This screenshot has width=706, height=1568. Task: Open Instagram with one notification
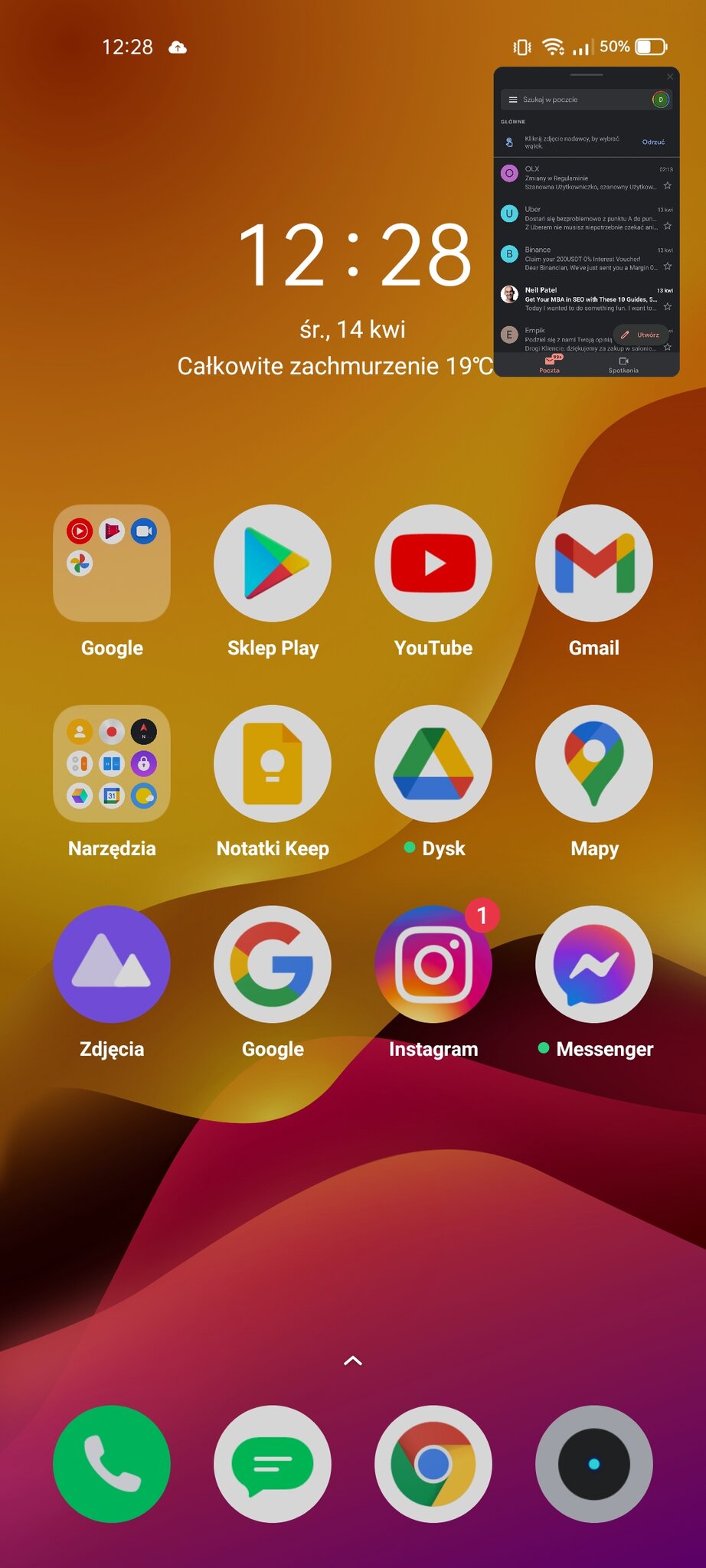pyautogui.click(x=433, y=965)
